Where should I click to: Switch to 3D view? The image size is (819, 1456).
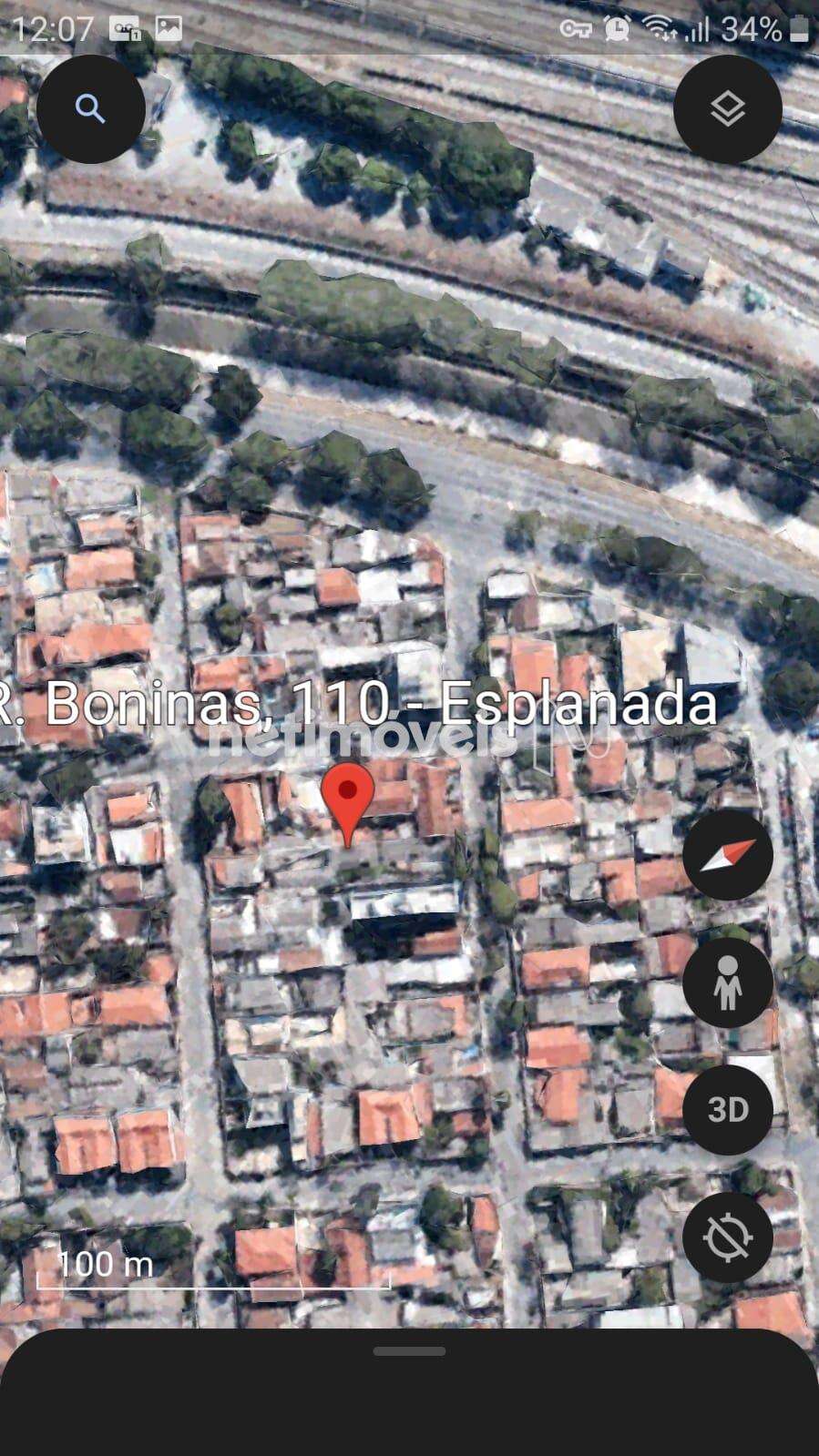point(727,1109)
